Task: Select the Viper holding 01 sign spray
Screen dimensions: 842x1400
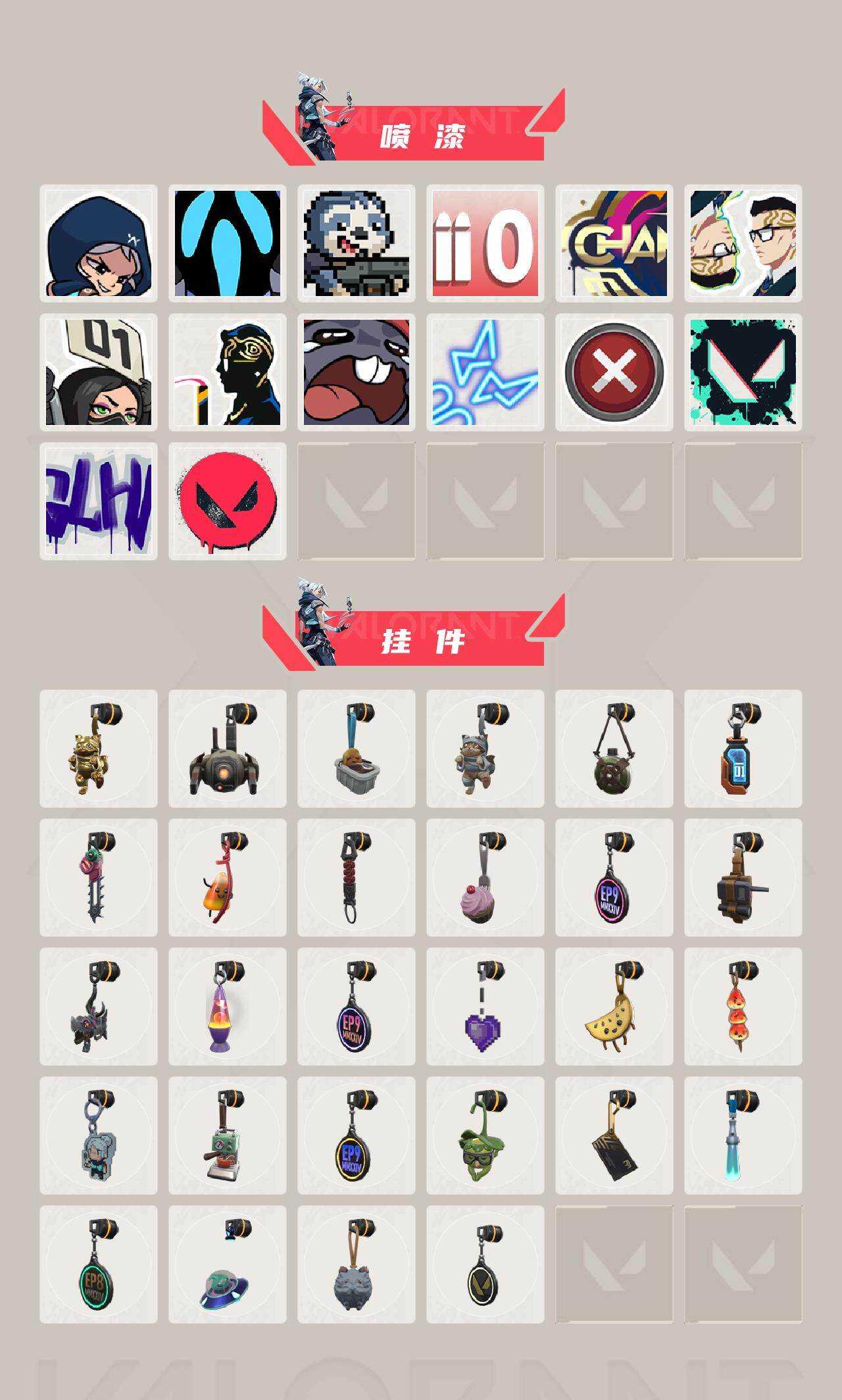Action: 99,372
